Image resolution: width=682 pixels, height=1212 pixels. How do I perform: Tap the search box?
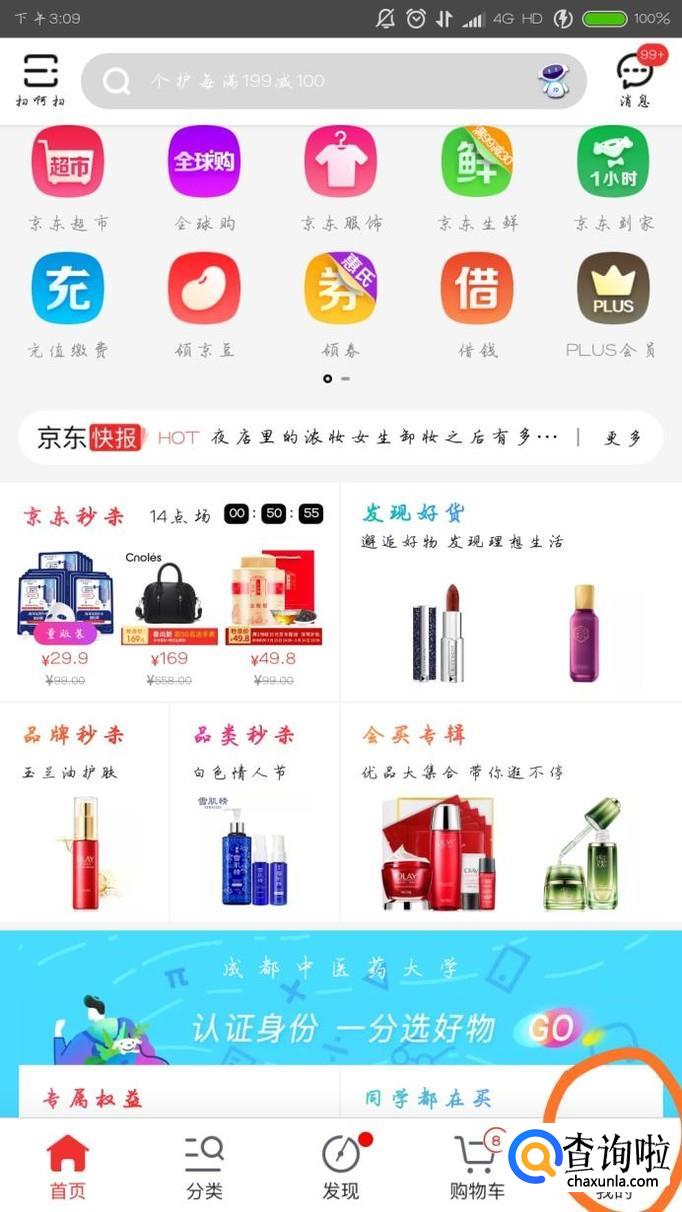[330, 81]
